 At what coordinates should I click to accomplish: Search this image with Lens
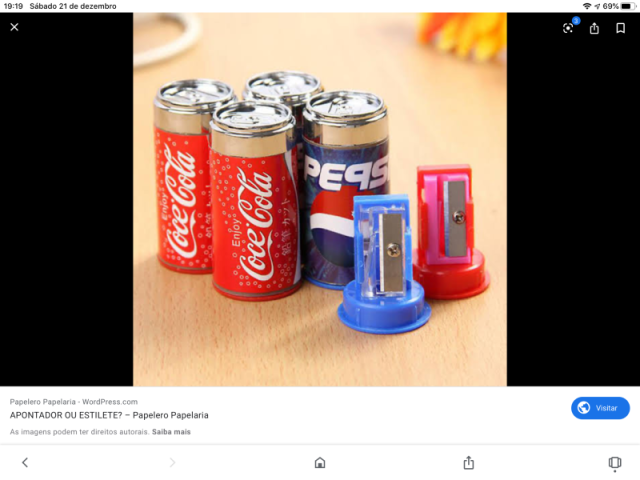click(x=568, y=28)
